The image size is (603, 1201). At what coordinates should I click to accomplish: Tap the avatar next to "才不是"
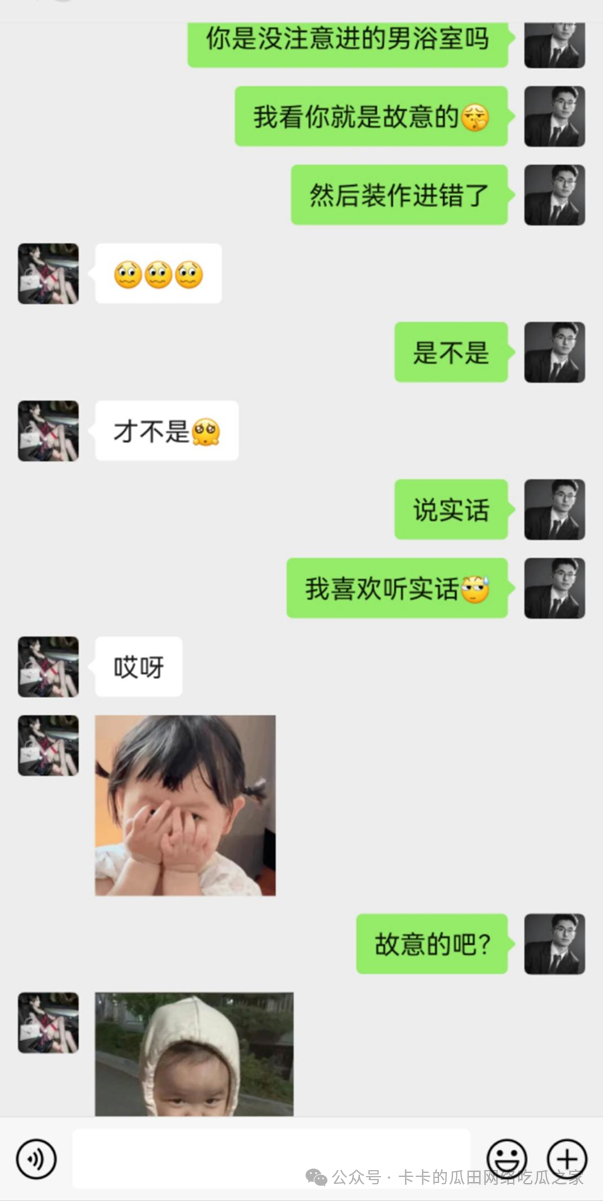tap(48, 431)
